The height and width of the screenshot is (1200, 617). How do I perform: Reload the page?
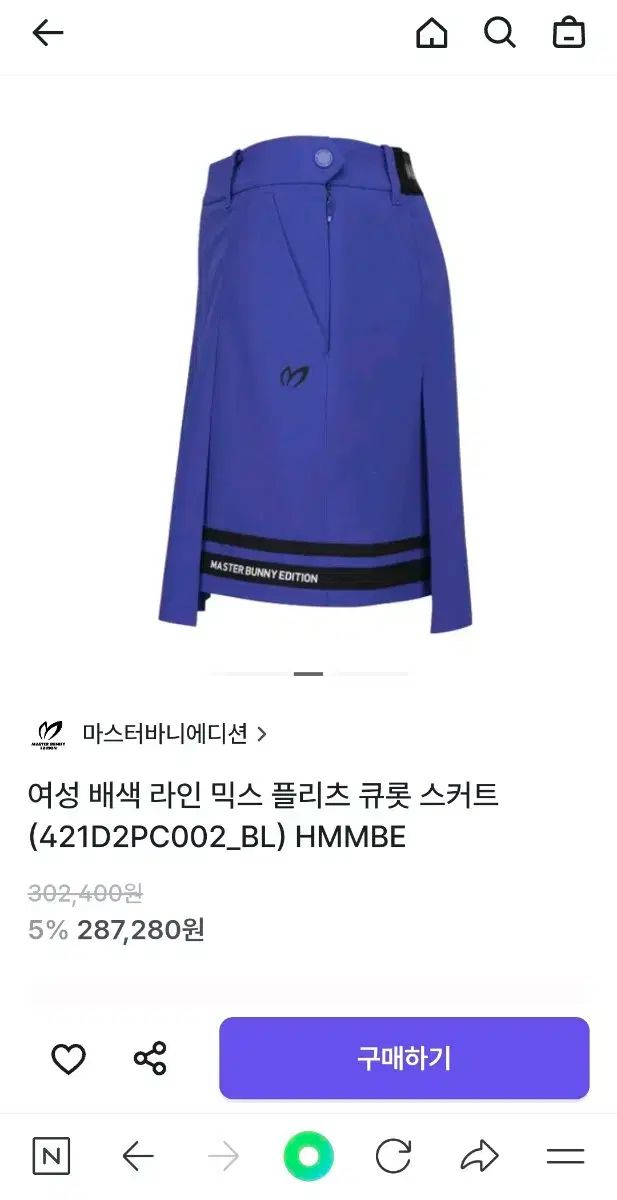[x=393, y=1157]
